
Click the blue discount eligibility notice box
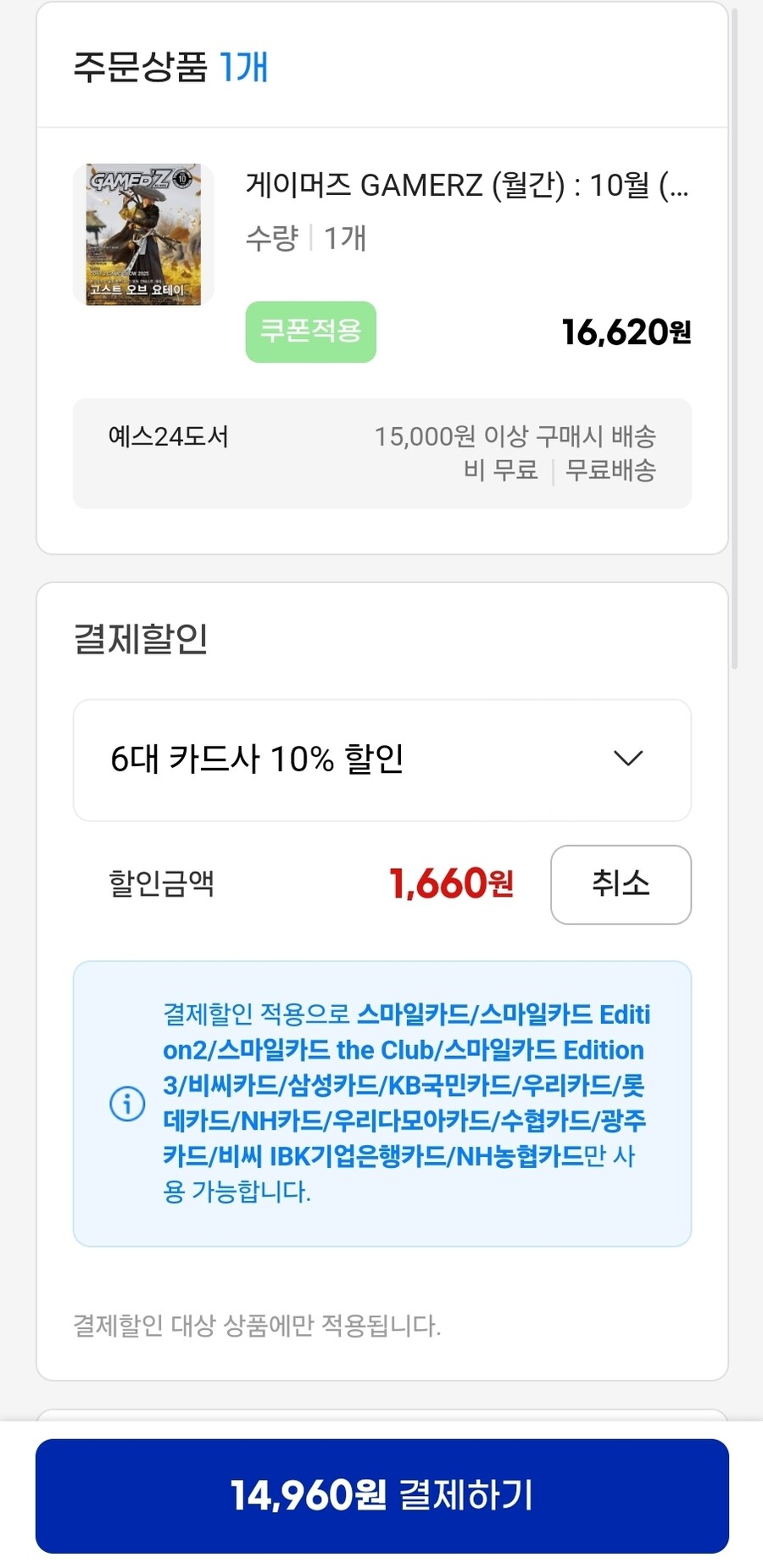click(x=381, y=1104)
